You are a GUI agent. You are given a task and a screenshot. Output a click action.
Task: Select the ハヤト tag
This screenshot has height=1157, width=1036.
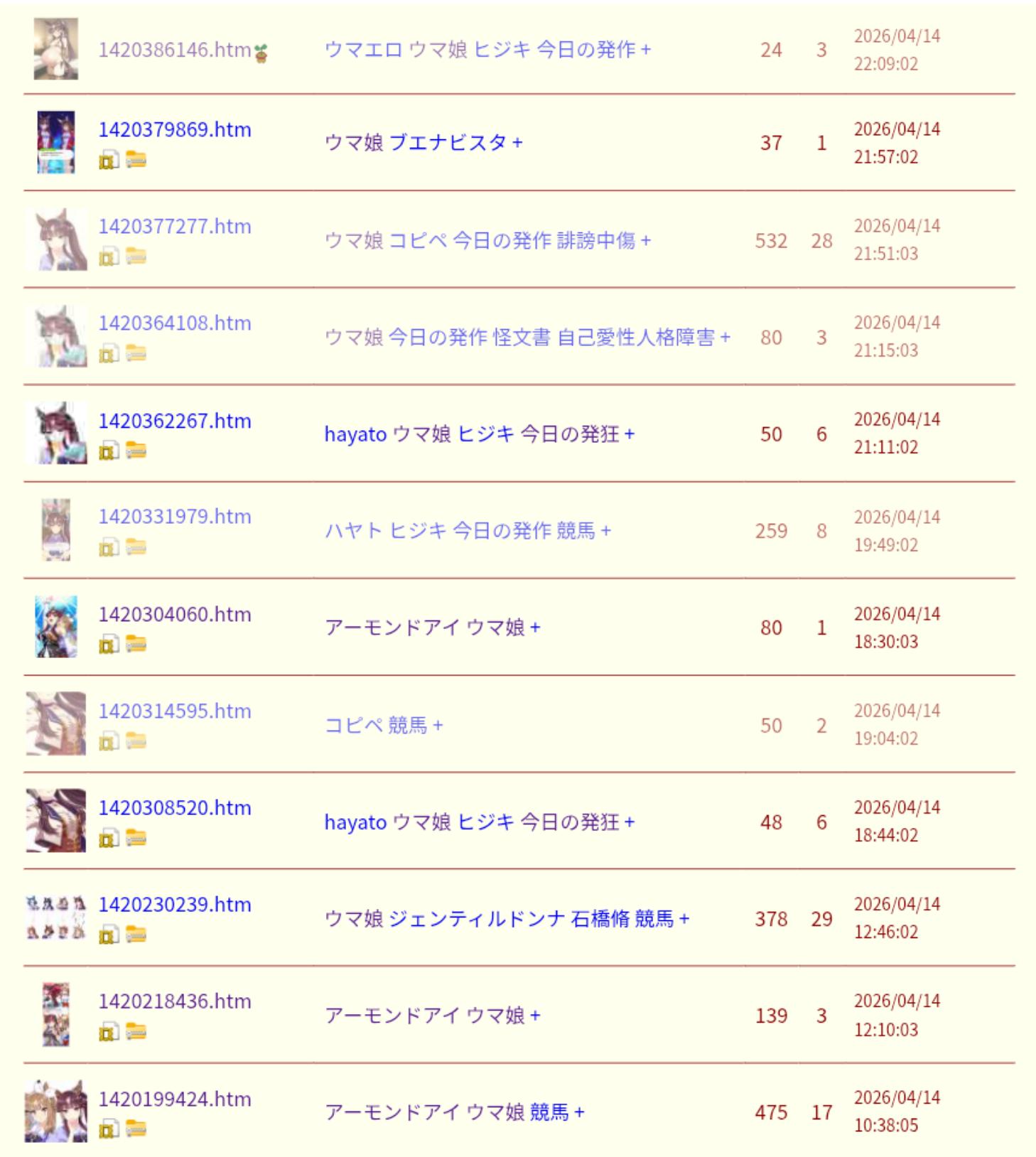[353, 531]
